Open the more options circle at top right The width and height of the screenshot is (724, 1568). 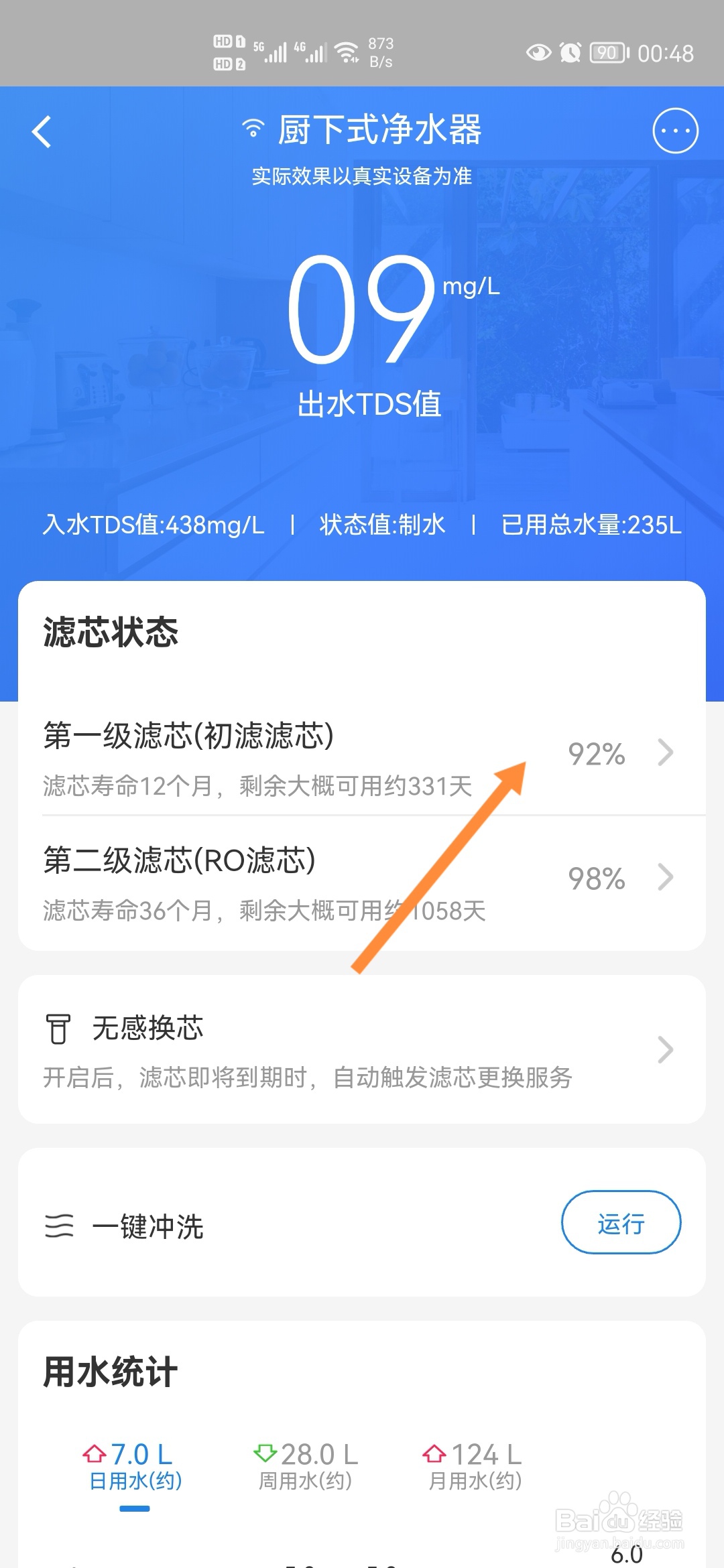click(x=675, y=131)
